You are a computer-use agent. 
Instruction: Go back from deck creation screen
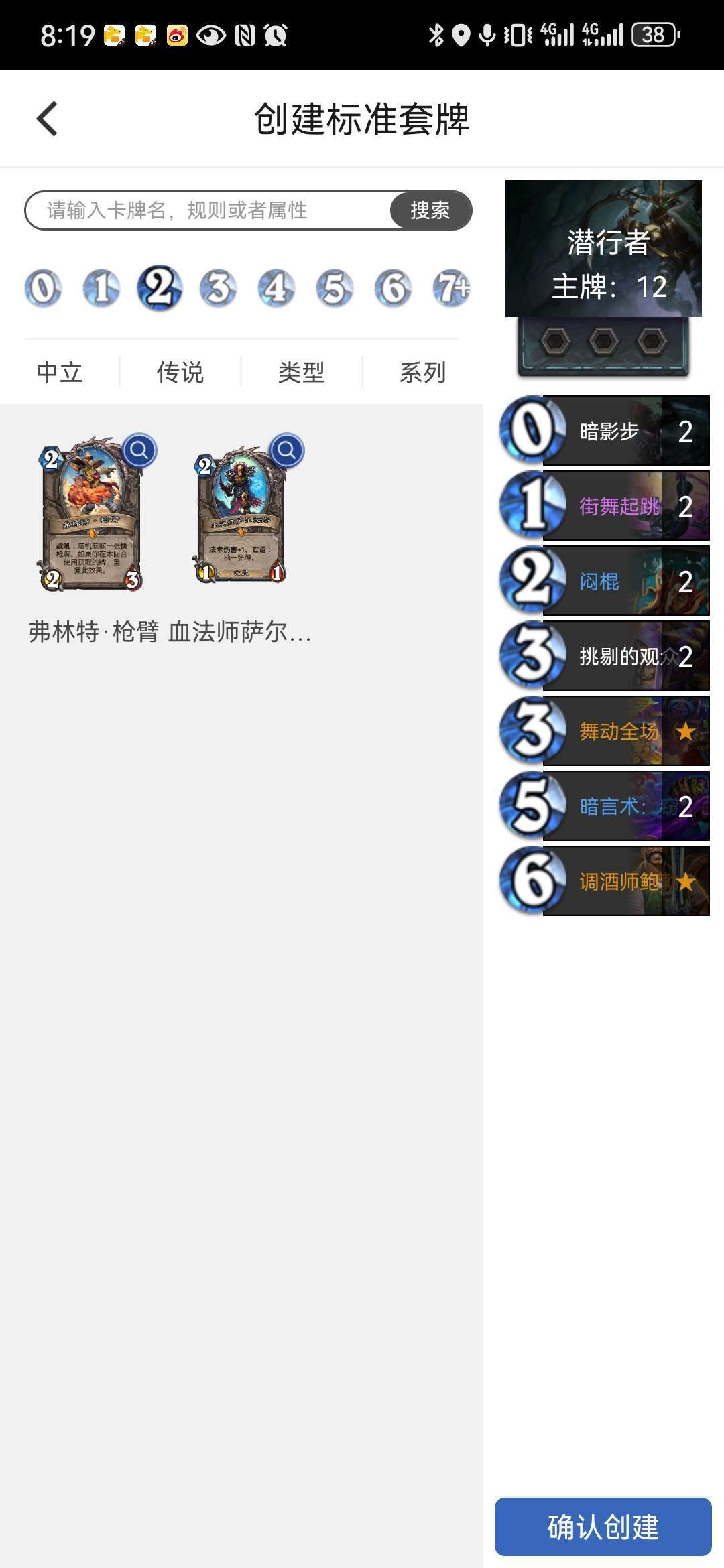click(x=47, y=119)
